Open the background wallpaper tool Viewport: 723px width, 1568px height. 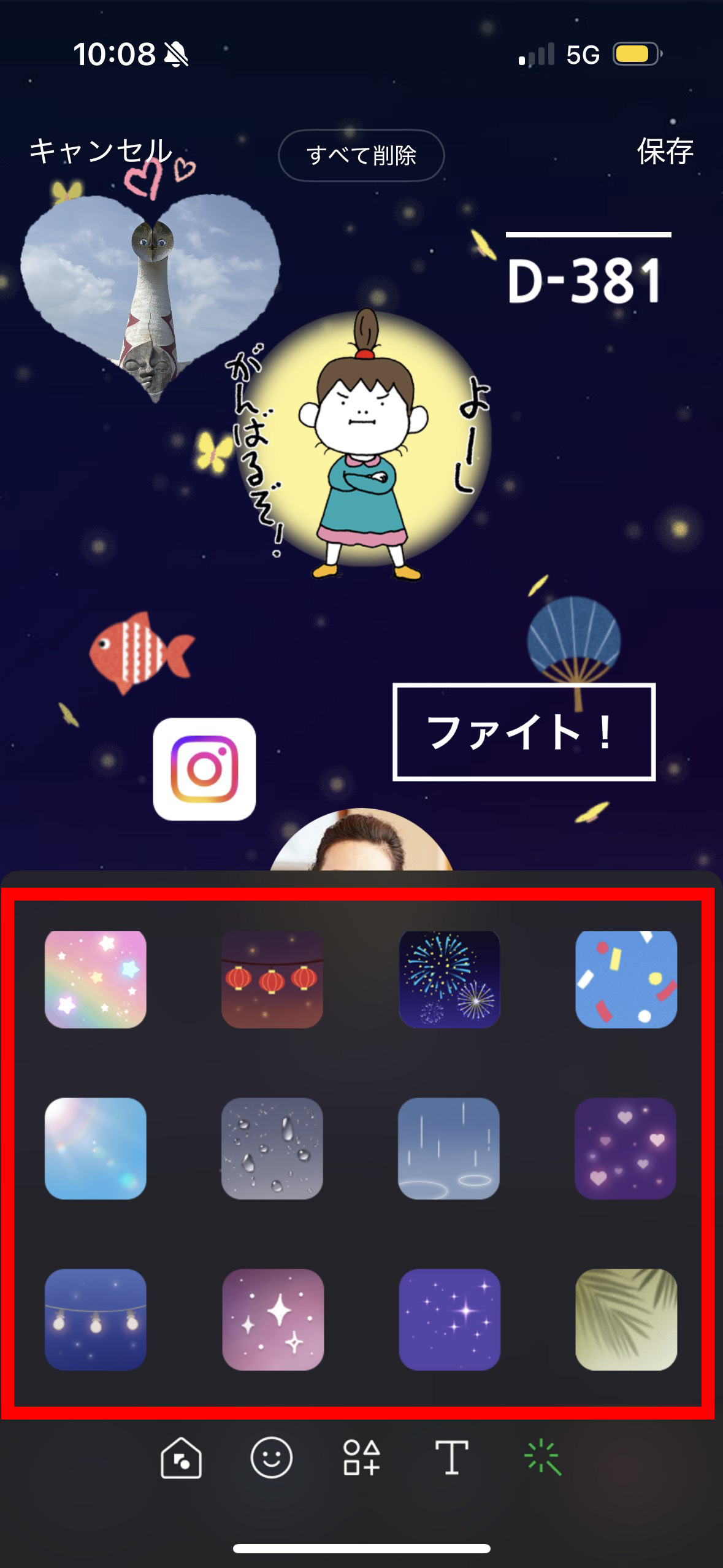point(181,1458)
